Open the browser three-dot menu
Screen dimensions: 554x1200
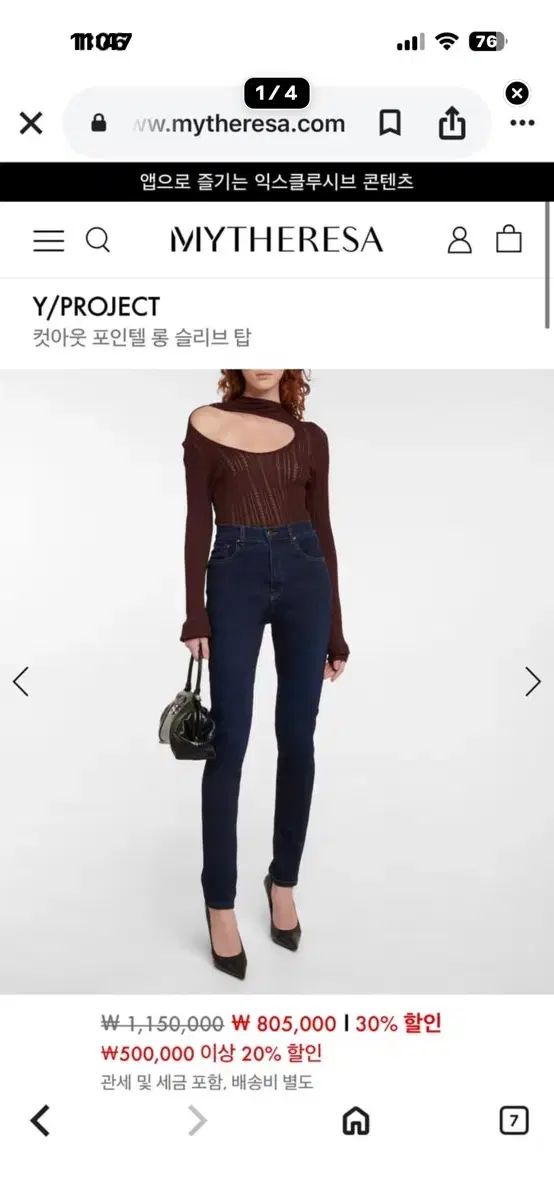(x=522, y=123)
